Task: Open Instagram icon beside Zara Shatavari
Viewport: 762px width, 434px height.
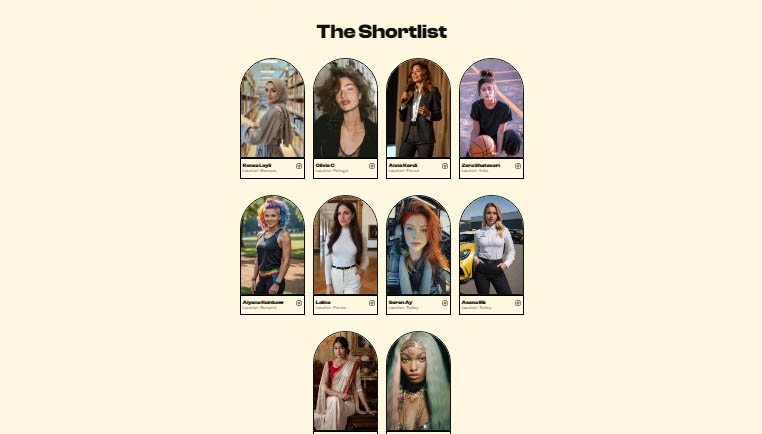Action: [x=518, y=166]
